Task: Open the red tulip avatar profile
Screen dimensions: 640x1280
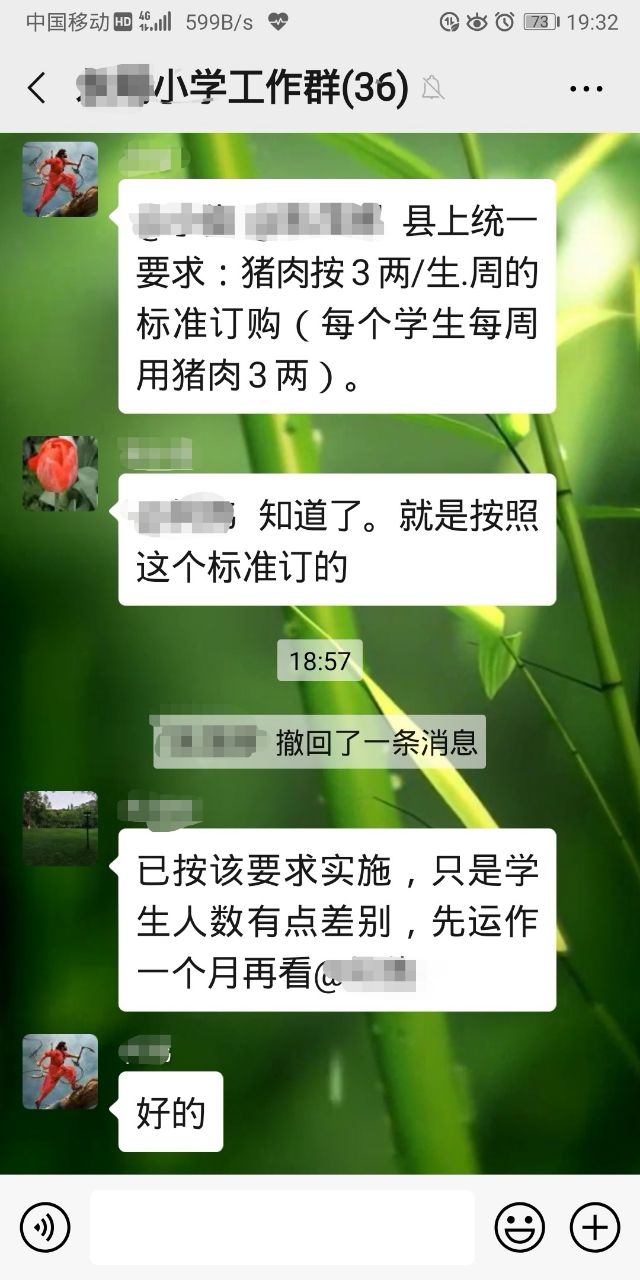Action: coord(60,473)
